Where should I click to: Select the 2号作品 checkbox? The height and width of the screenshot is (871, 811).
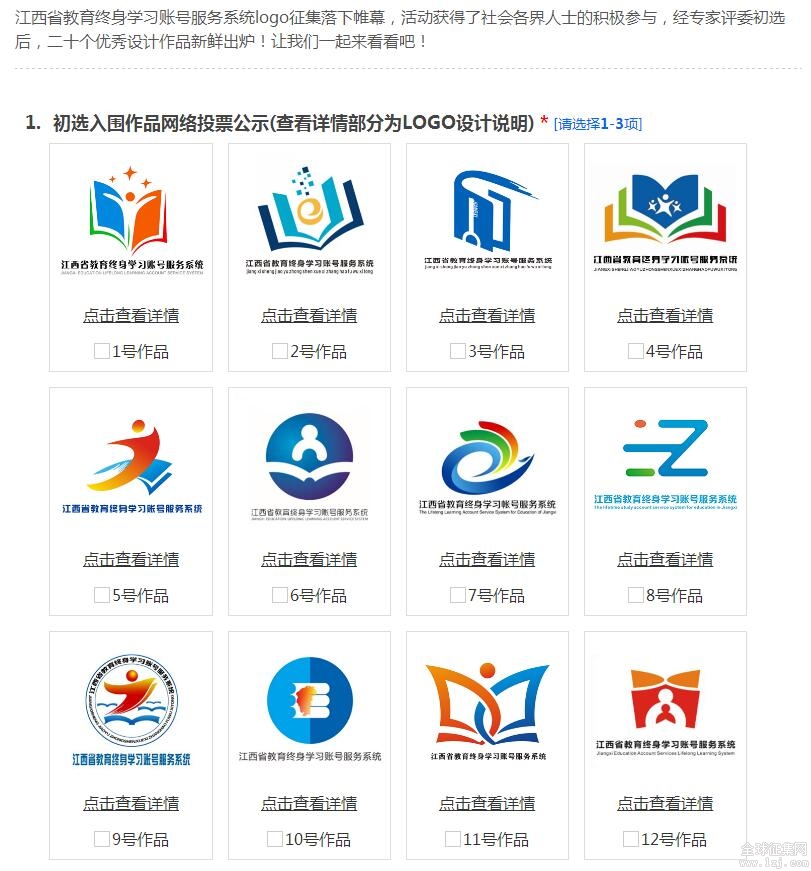(x=279, y=351)
